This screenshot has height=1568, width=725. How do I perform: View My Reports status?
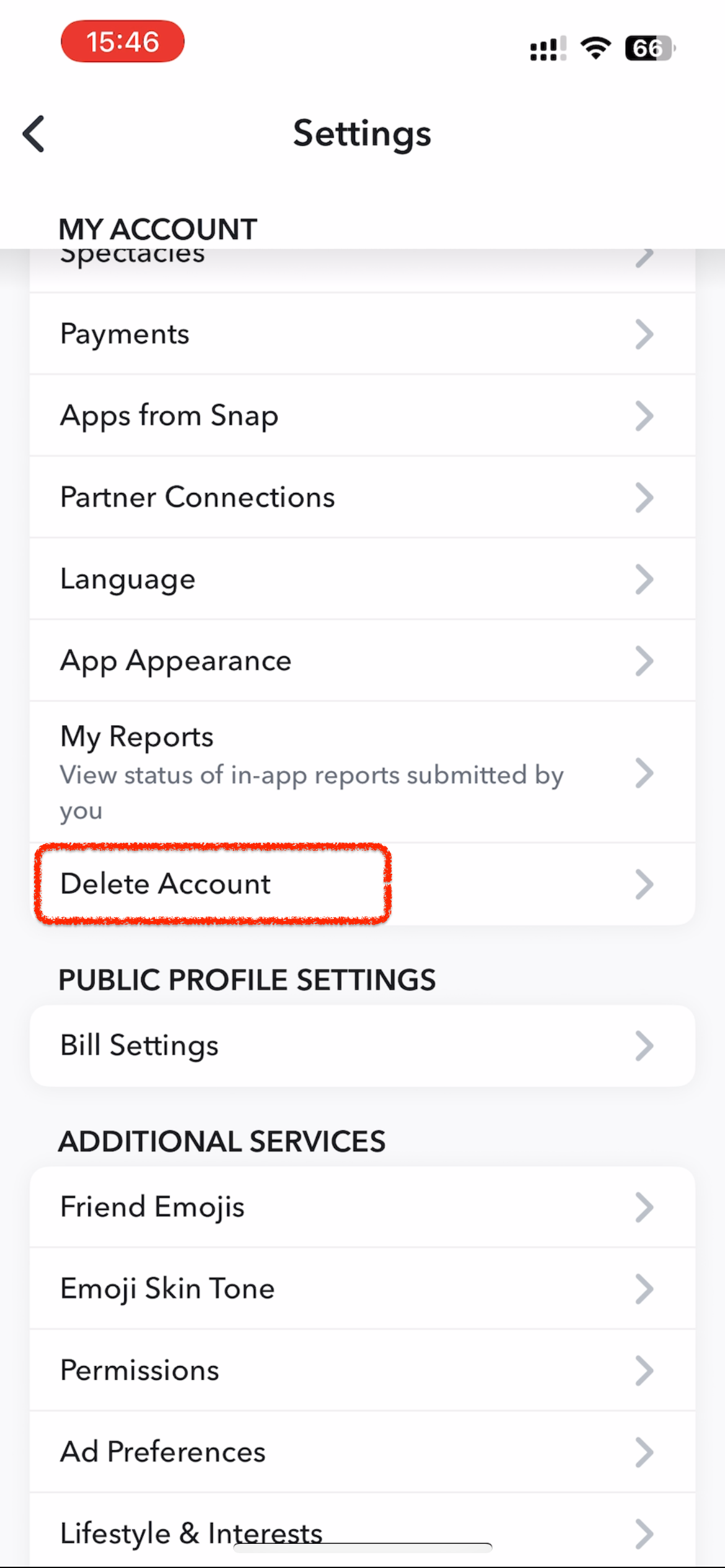pyautogui.click(x=362, y=772)
